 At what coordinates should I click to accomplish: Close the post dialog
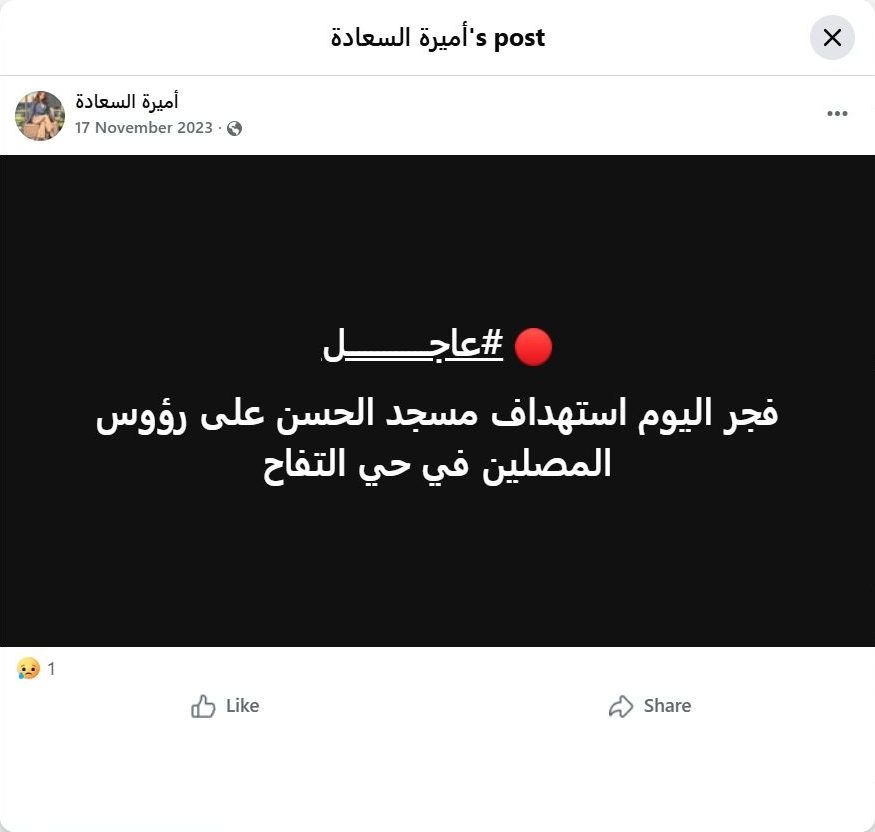click(x=831, y=38)
